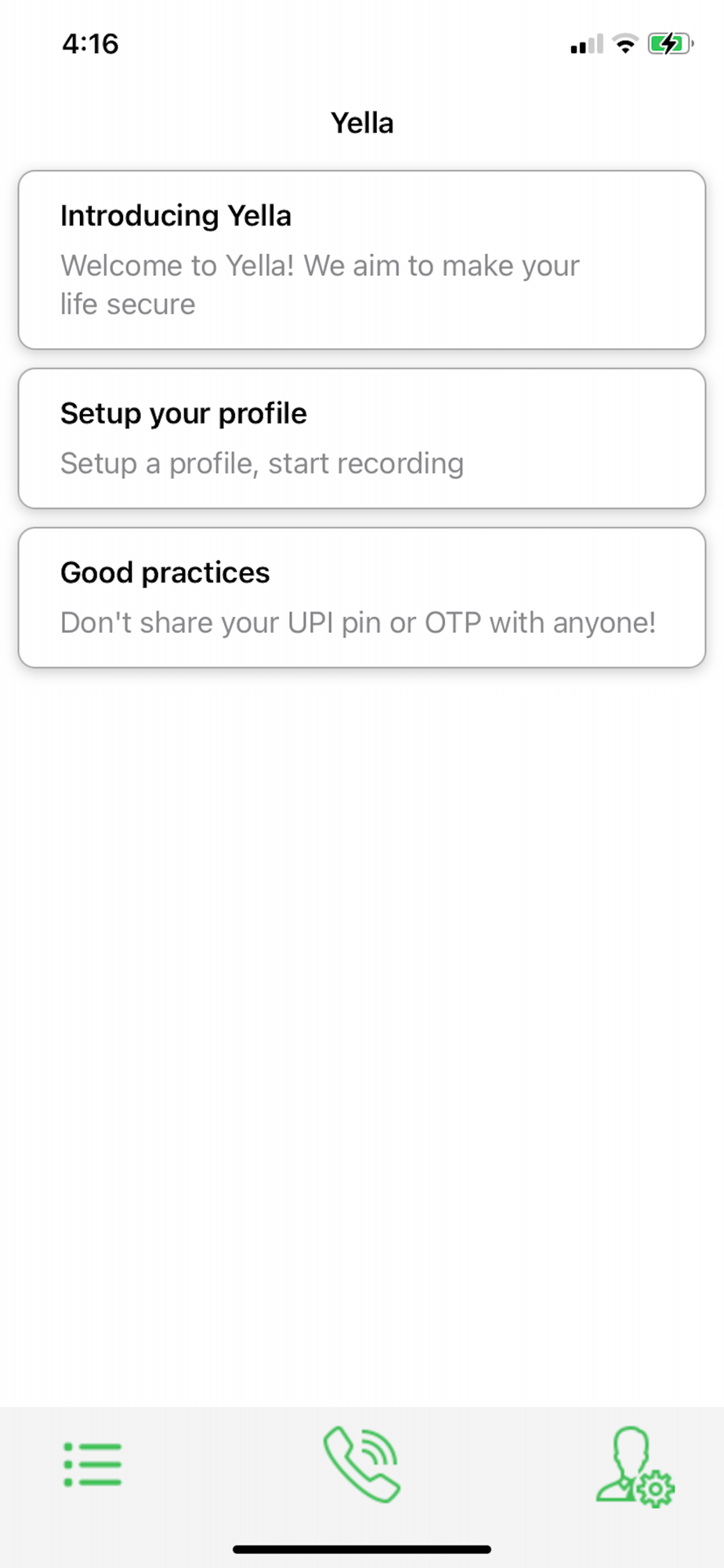Open the Introducing Yella card
The image size is (724, 1568).
pyautogui.click(x=362, y=260)
